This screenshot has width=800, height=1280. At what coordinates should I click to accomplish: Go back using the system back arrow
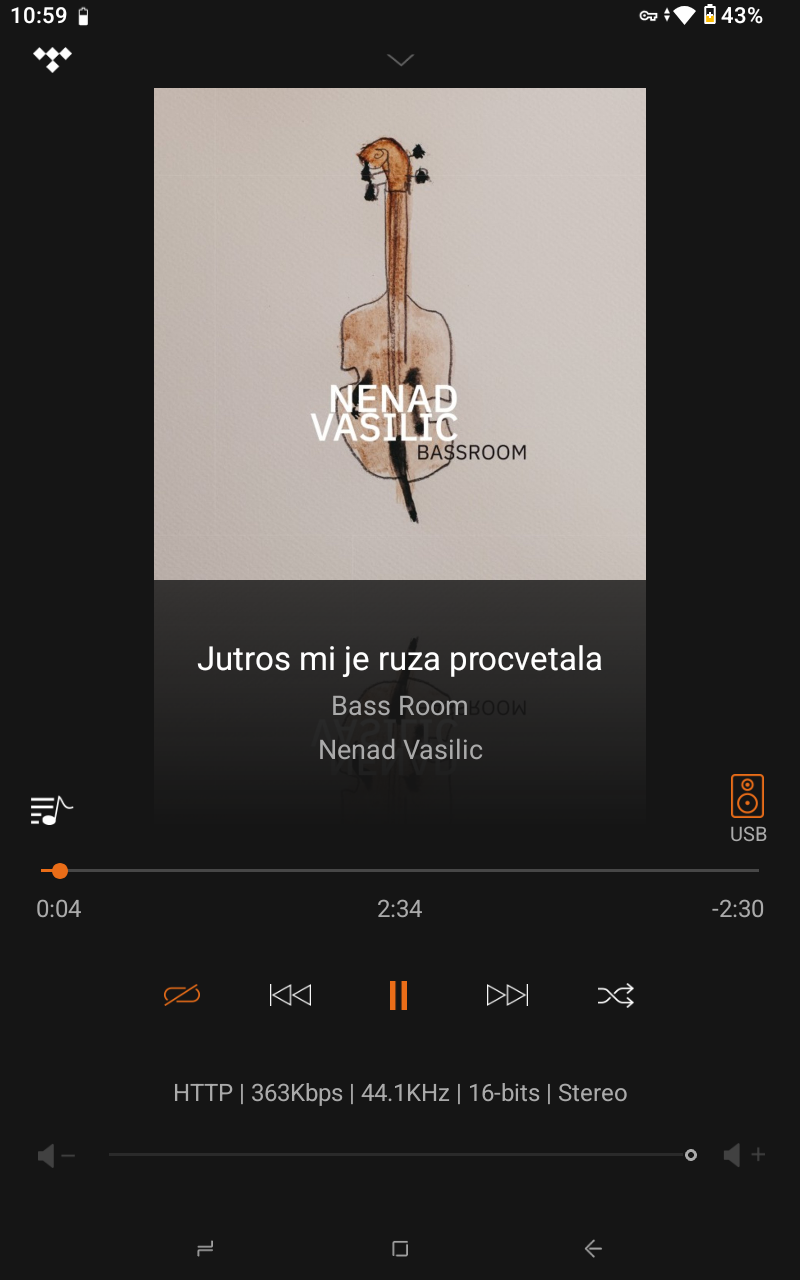click(x=593, y=1248)
